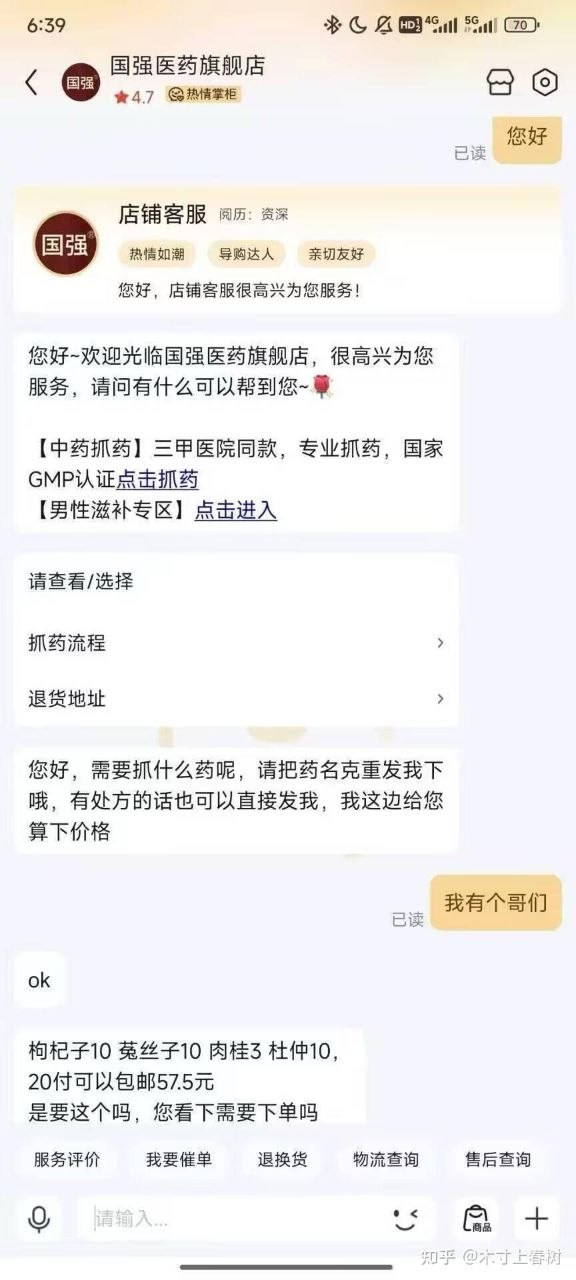
Task: Select the 服务评价 chip
Action: coord(67,1160)
